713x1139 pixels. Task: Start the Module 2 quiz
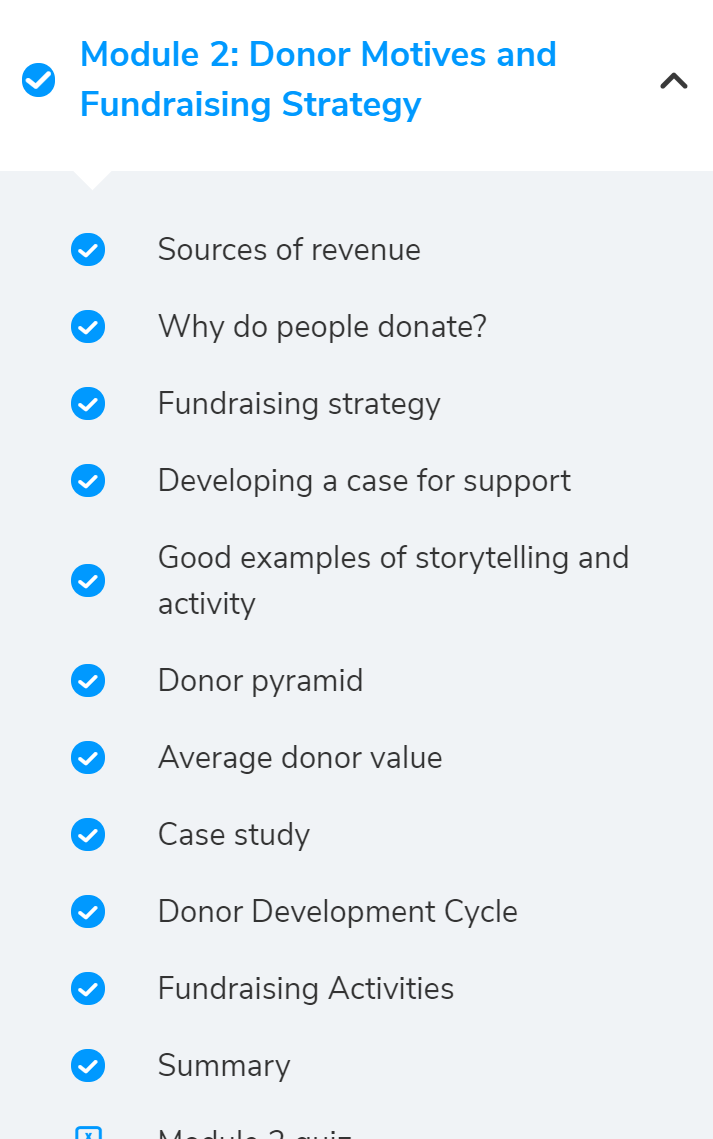(x=254, y=1133)
